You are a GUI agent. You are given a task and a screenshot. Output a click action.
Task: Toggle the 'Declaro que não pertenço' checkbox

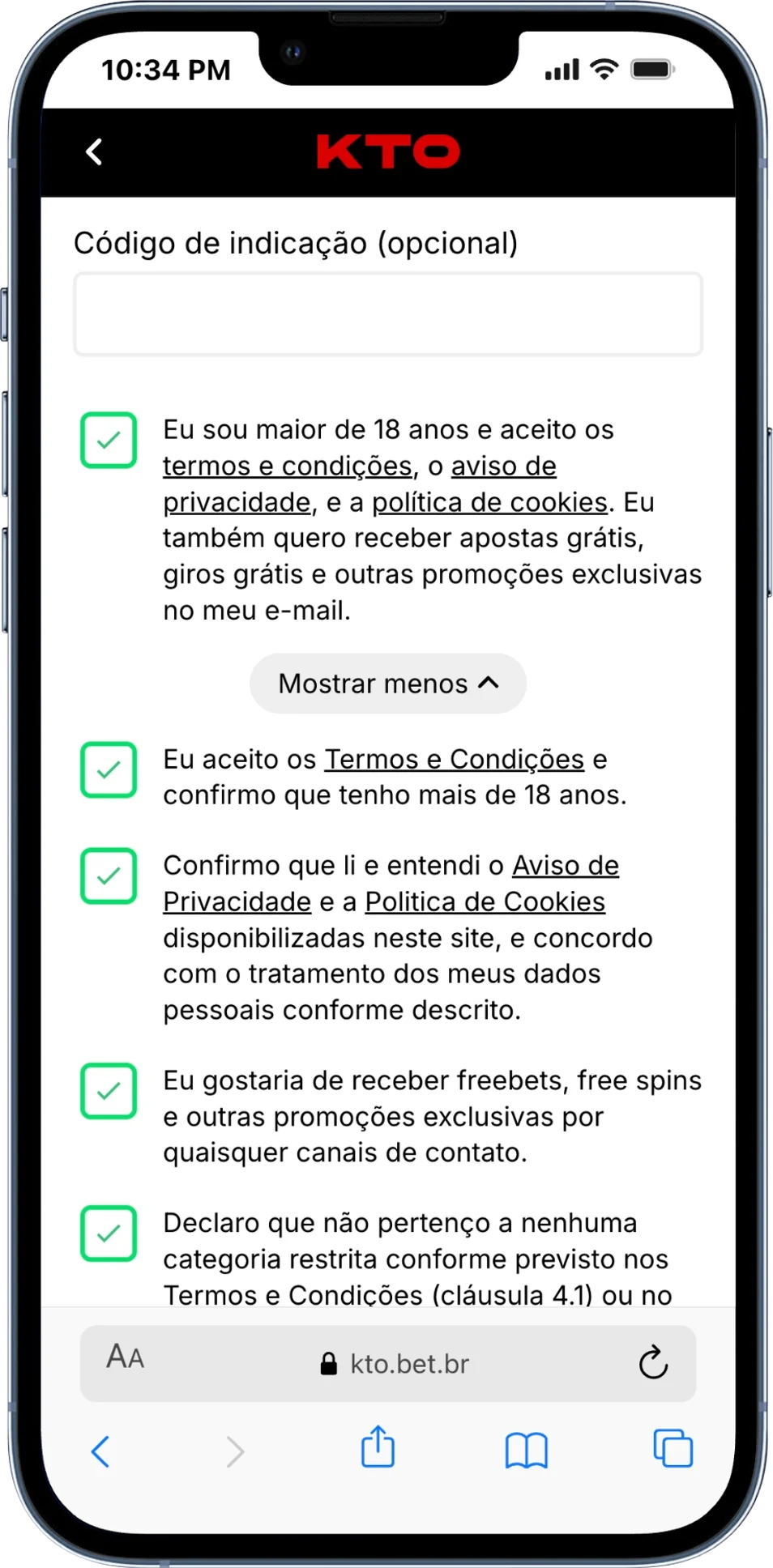pos(109,1234)
